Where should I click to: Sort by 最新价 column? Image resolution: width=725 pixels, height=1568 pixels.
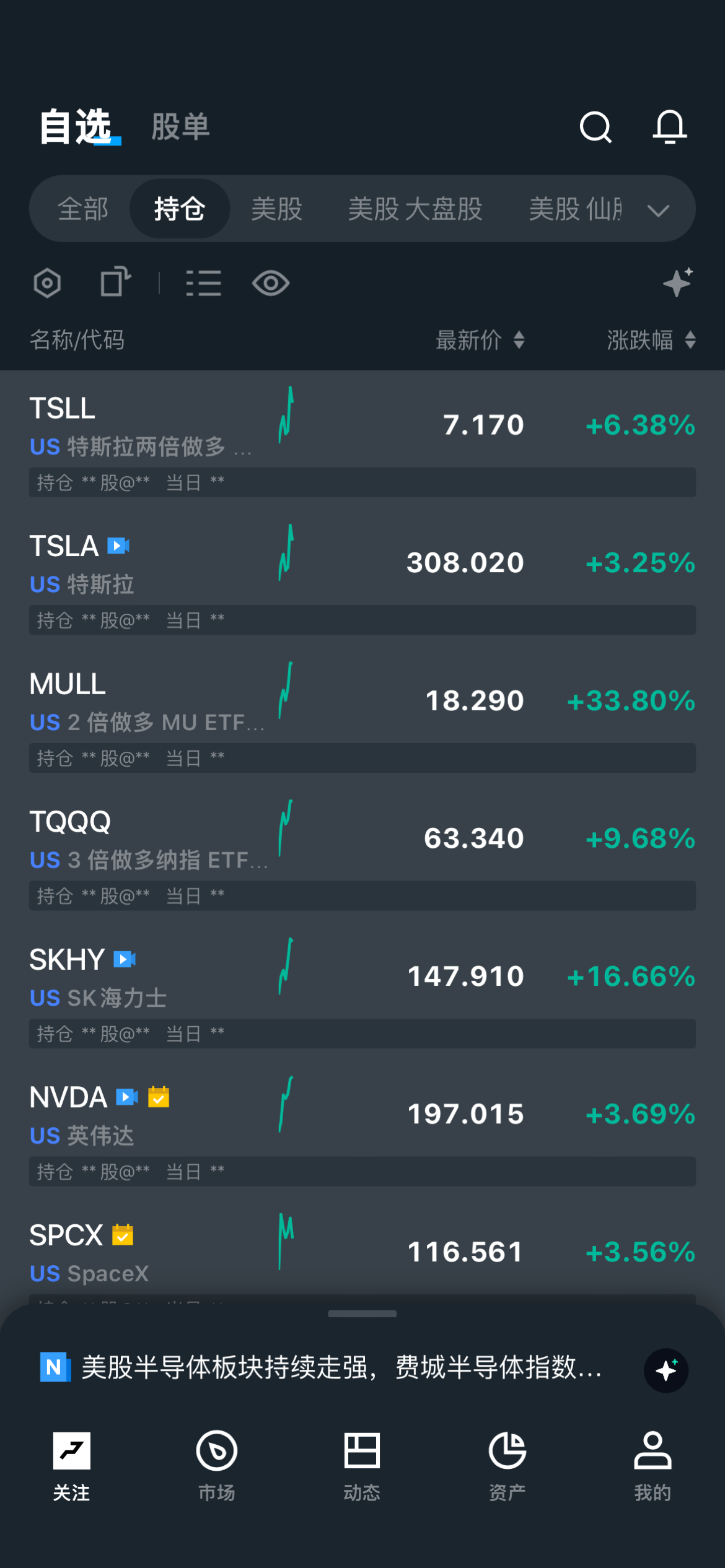coord(480,340)
